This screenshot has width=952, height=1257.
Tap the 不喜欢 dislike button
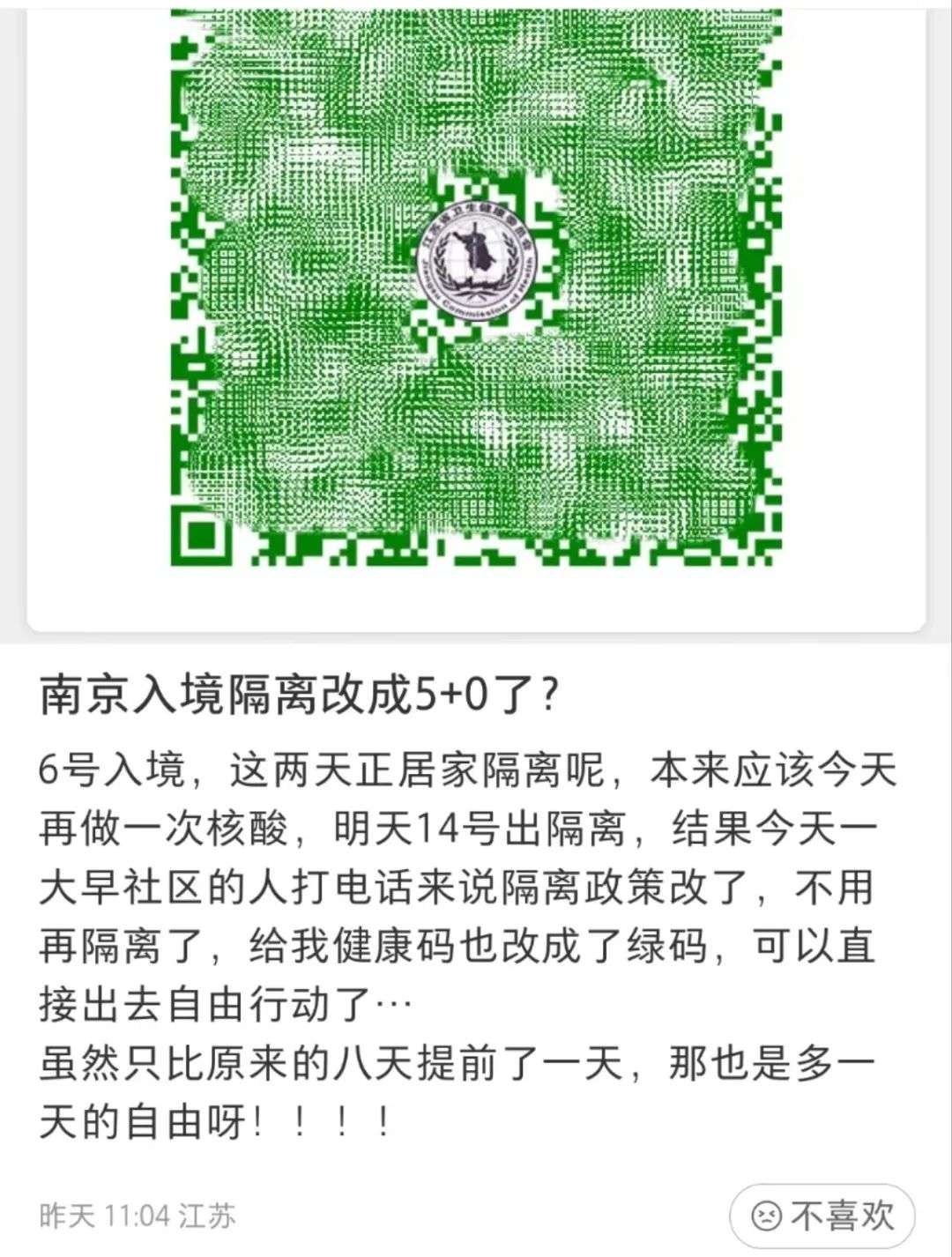pos(822,1216)
